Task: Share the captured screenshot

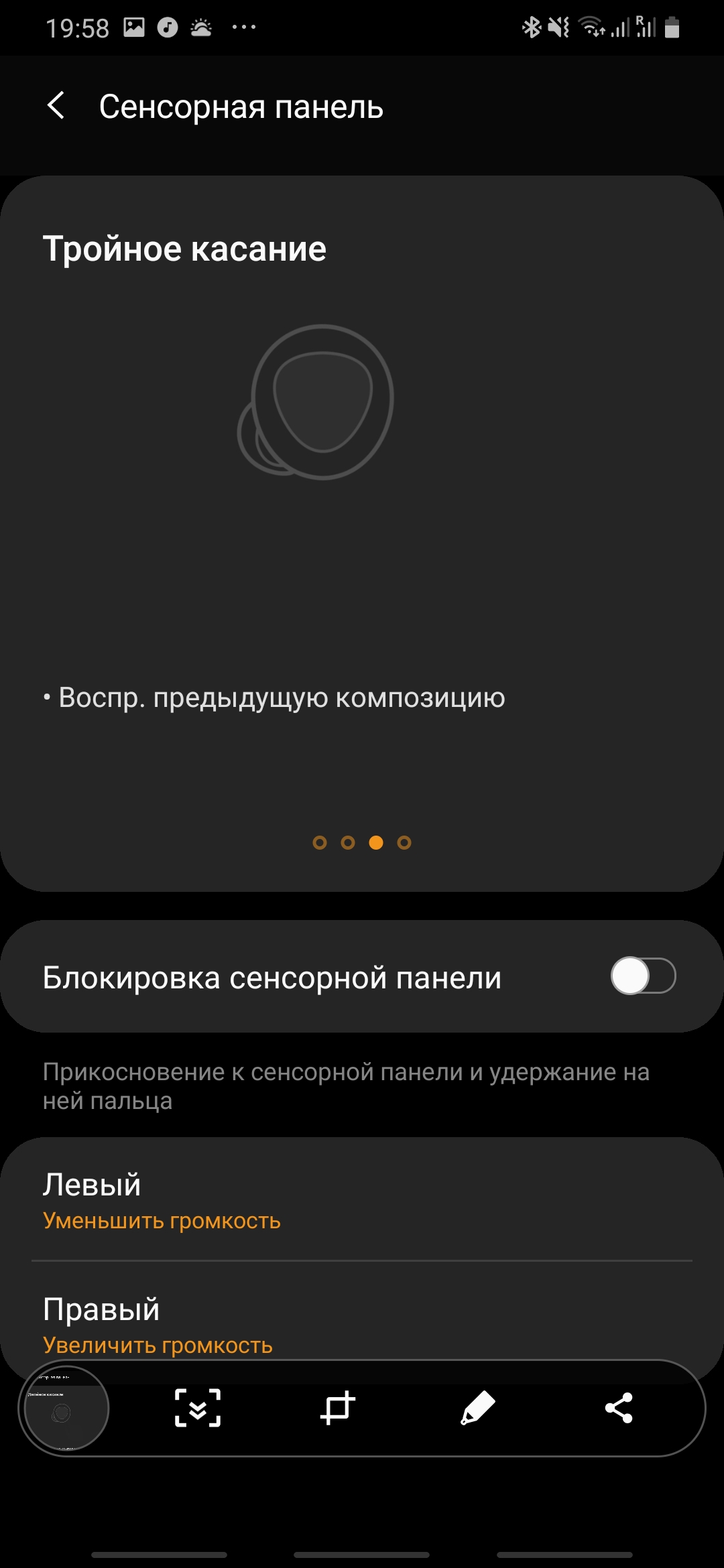Action: (x=618, y=1407)
